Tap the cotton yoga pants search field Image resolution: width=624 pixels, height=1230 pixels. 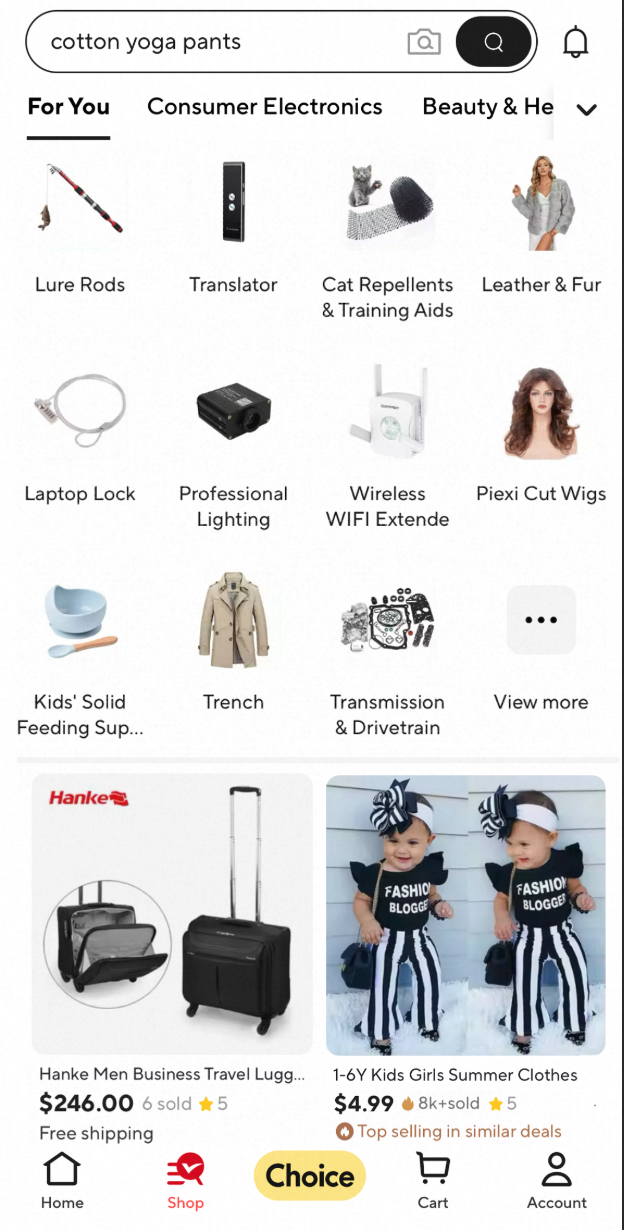pyautogui.click(x=210, y=42)
